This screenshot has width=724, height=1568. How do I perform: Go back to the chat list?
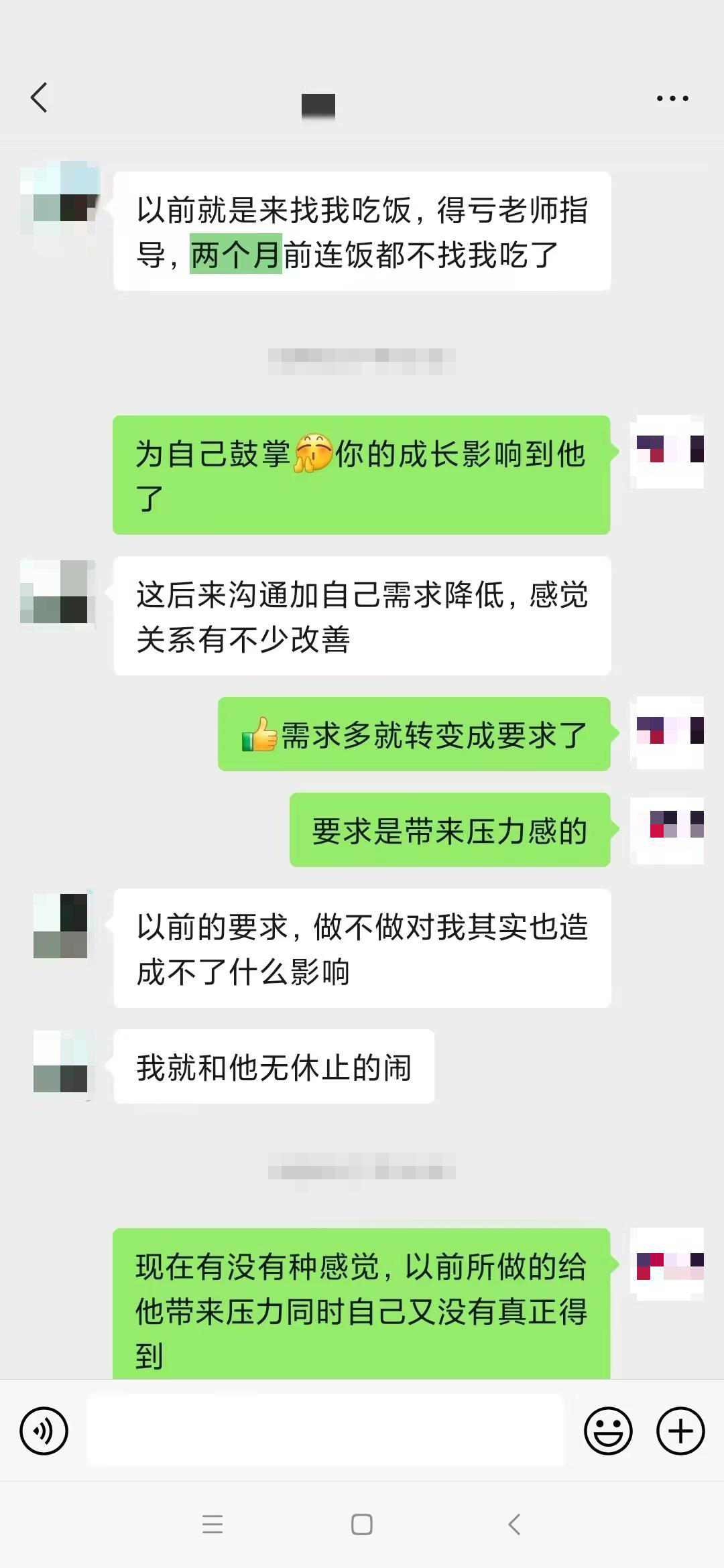point(40,98)
